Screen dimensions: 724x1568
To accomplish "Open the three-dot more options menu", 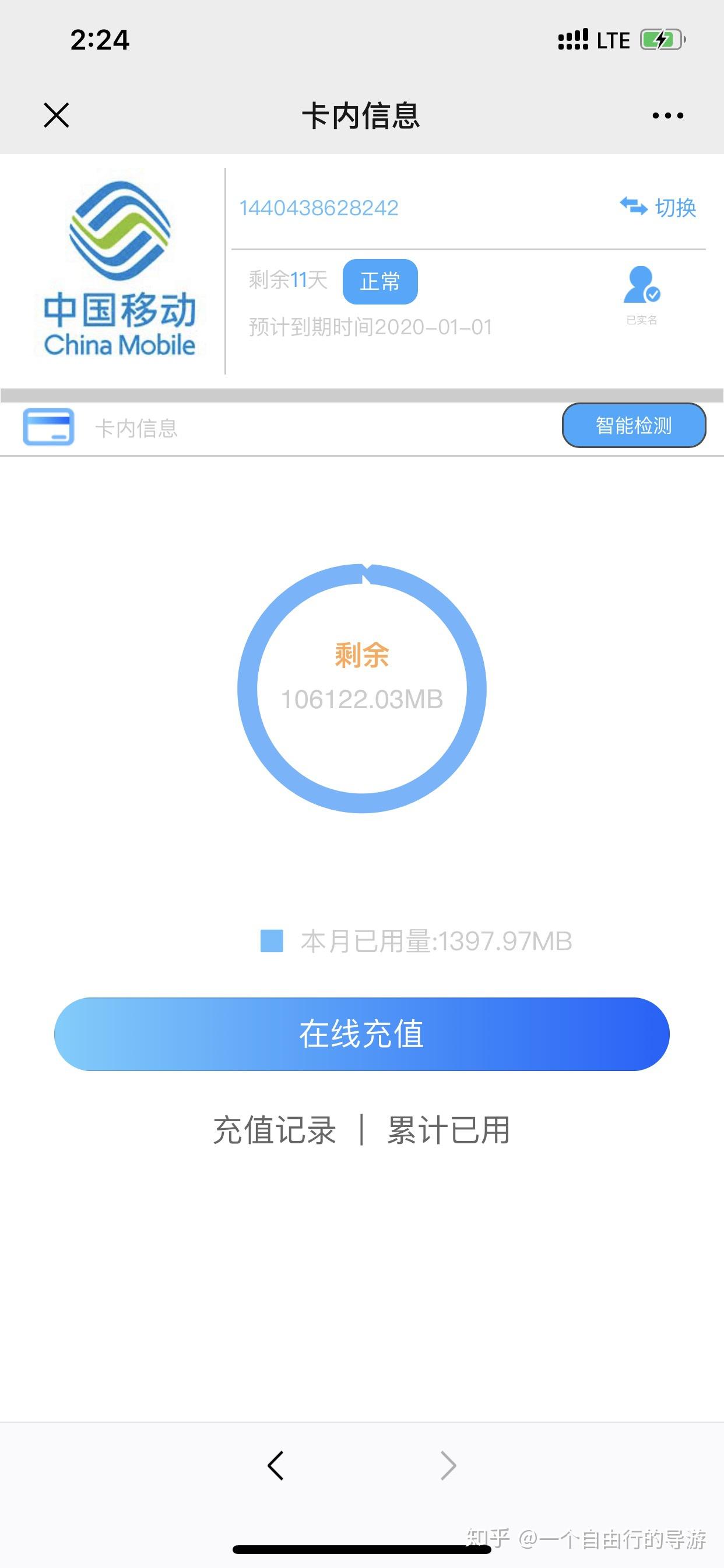I will (x=667, y=115).
